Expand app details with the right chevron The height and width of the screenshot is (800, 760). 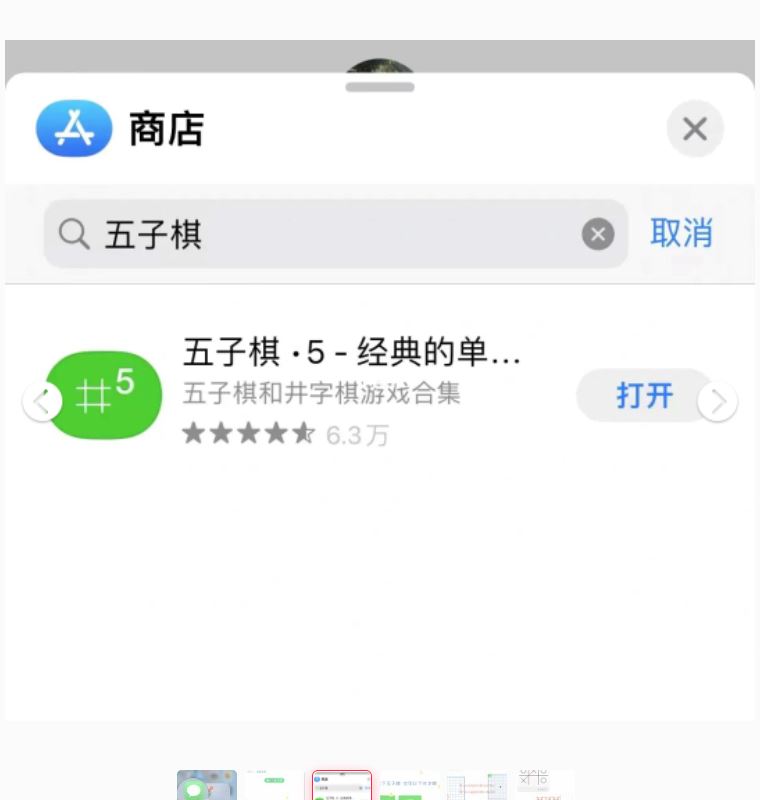click(718, 400)
